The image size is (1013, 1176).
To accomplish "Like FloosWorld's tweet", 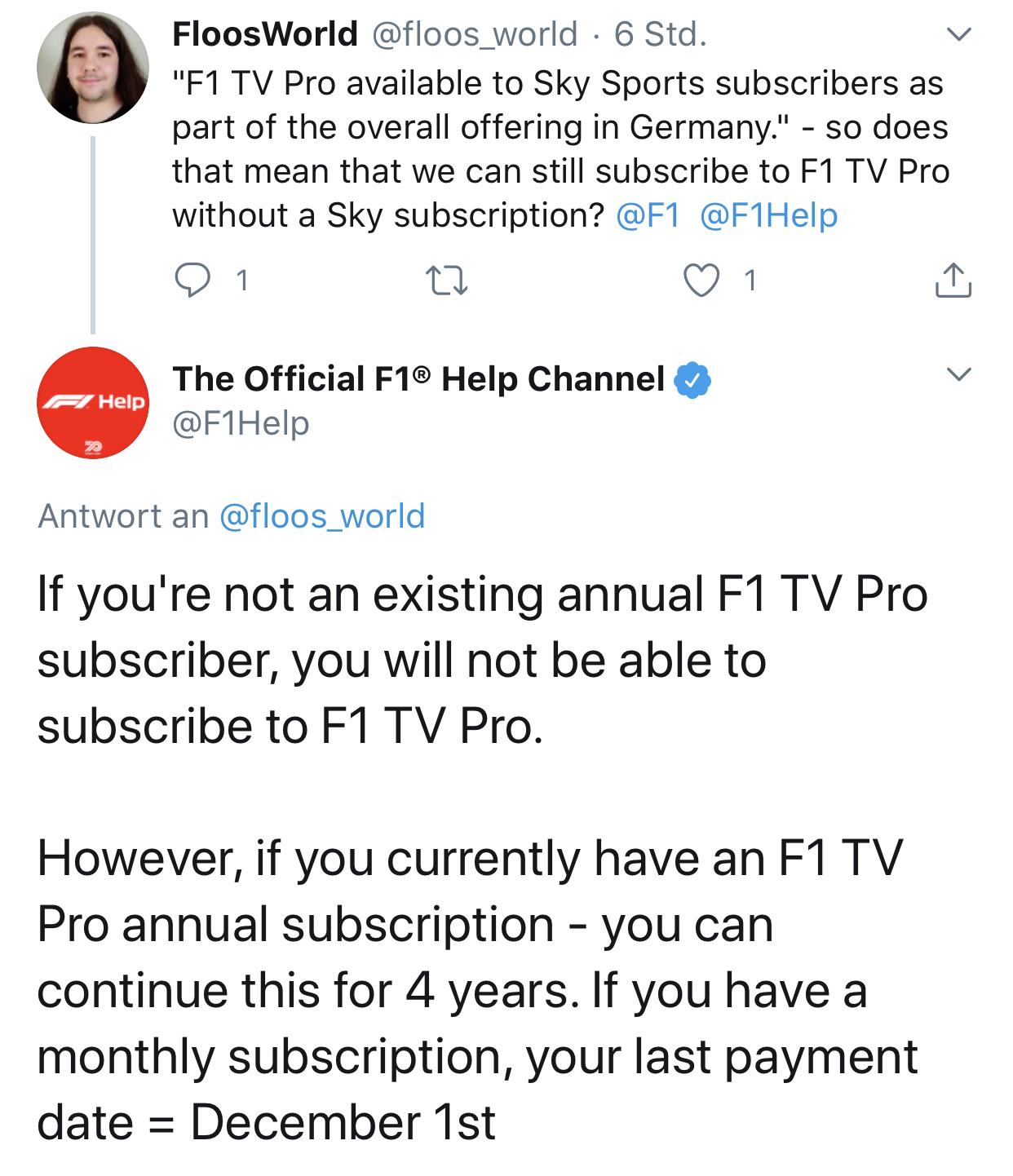I will tap(701, 281).
